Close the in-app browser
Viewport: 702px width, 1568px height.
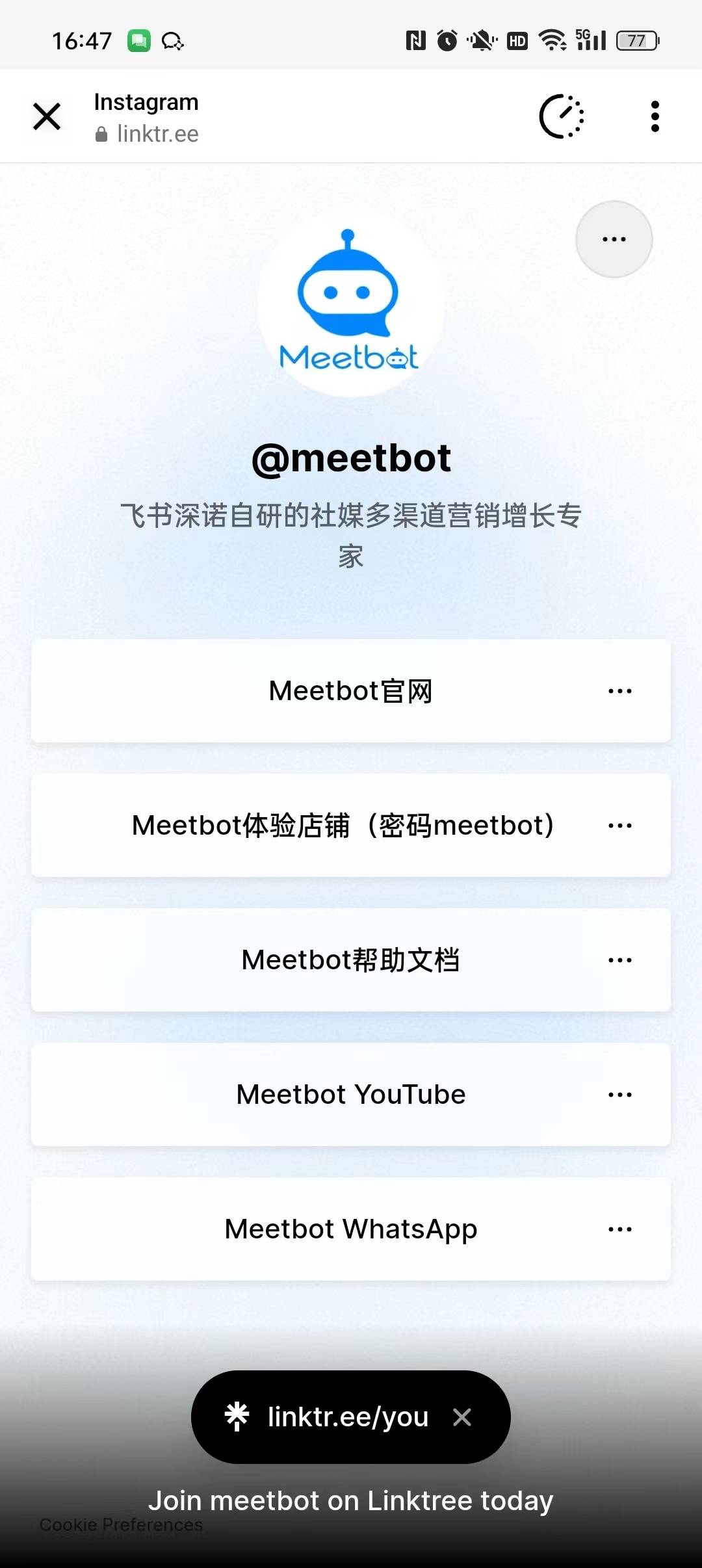click(47, 117)
